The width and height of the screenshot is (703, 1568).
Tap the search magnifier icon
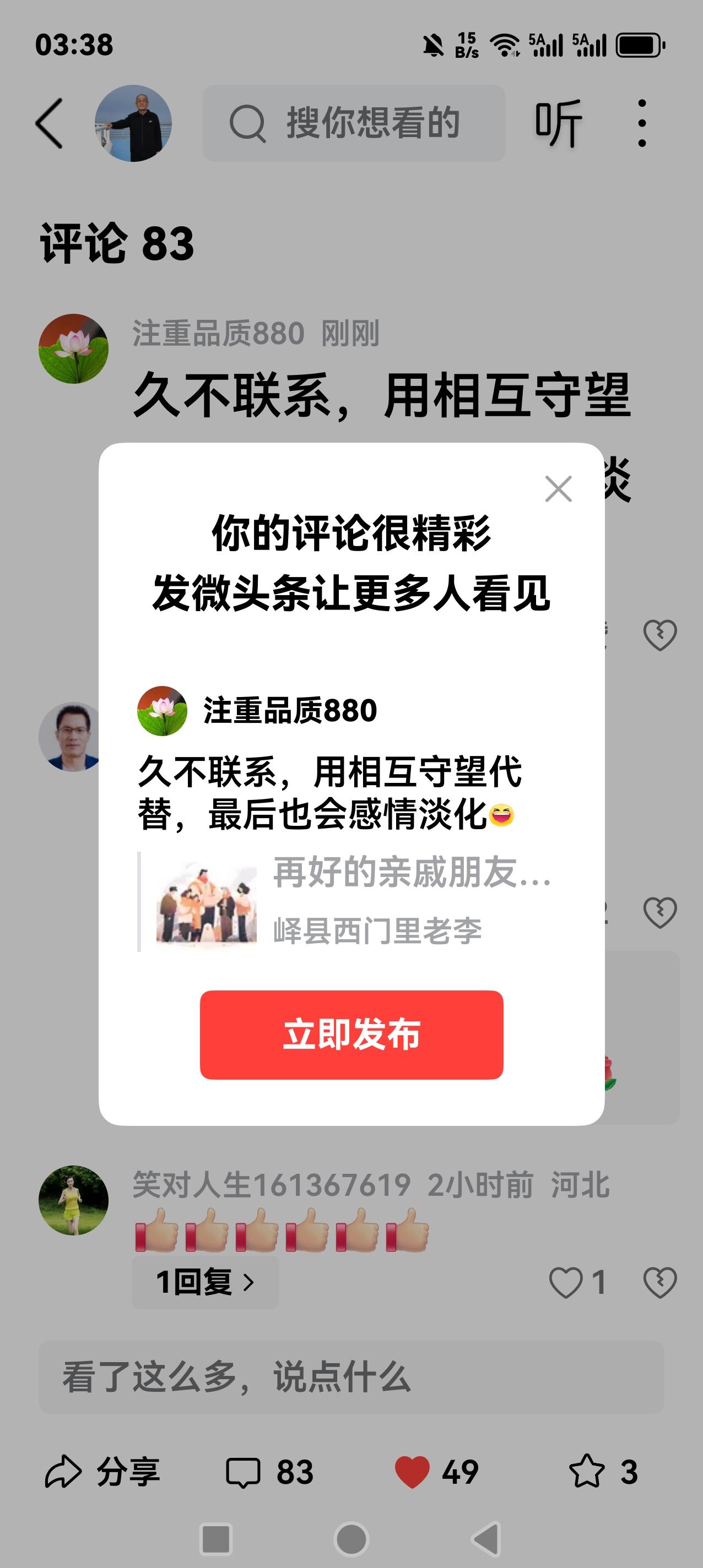point(248,122)
